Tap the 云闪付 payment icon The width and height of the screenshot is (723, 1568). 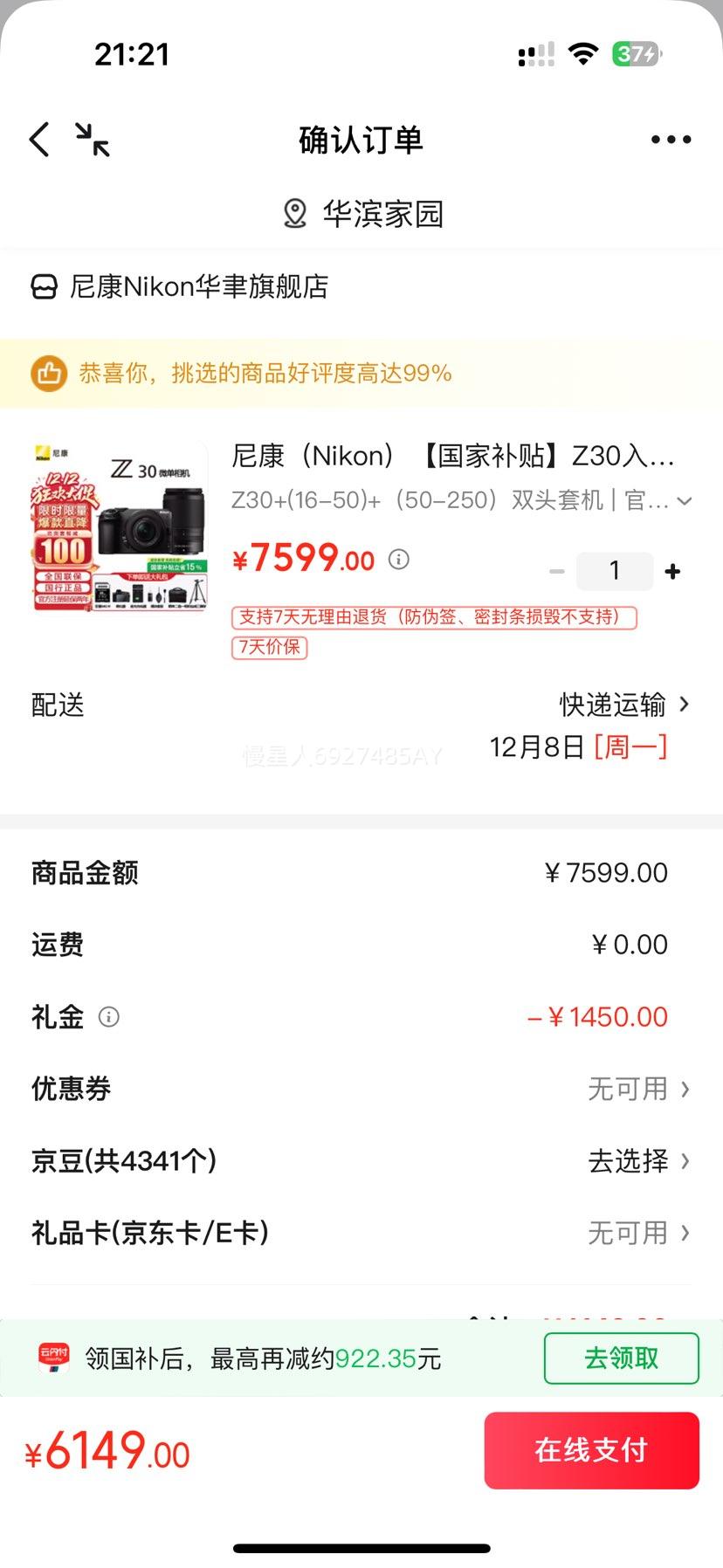click(54, 1358)
